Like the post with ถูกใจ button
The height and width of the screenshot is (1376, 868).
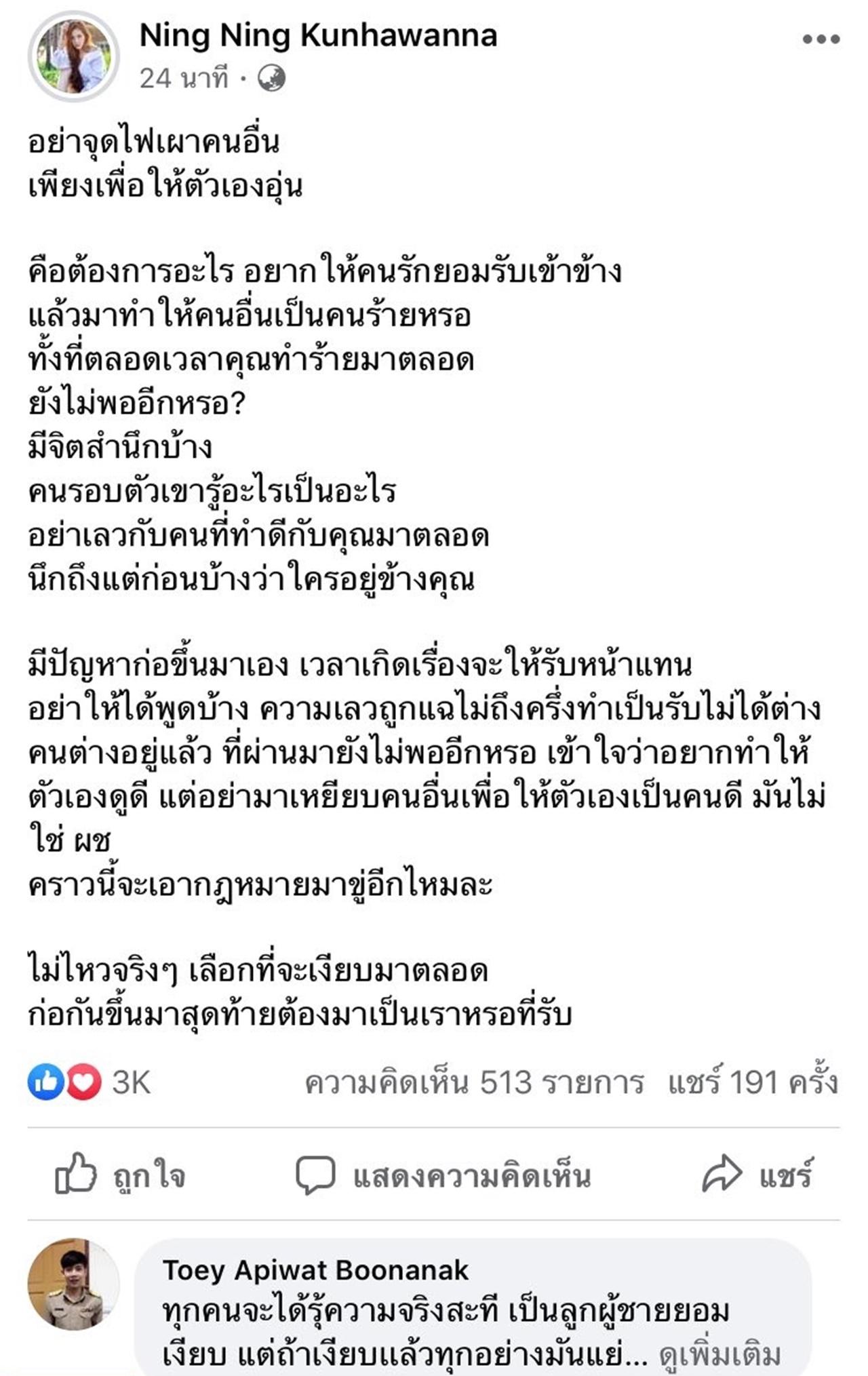[x=120, y=1175]
